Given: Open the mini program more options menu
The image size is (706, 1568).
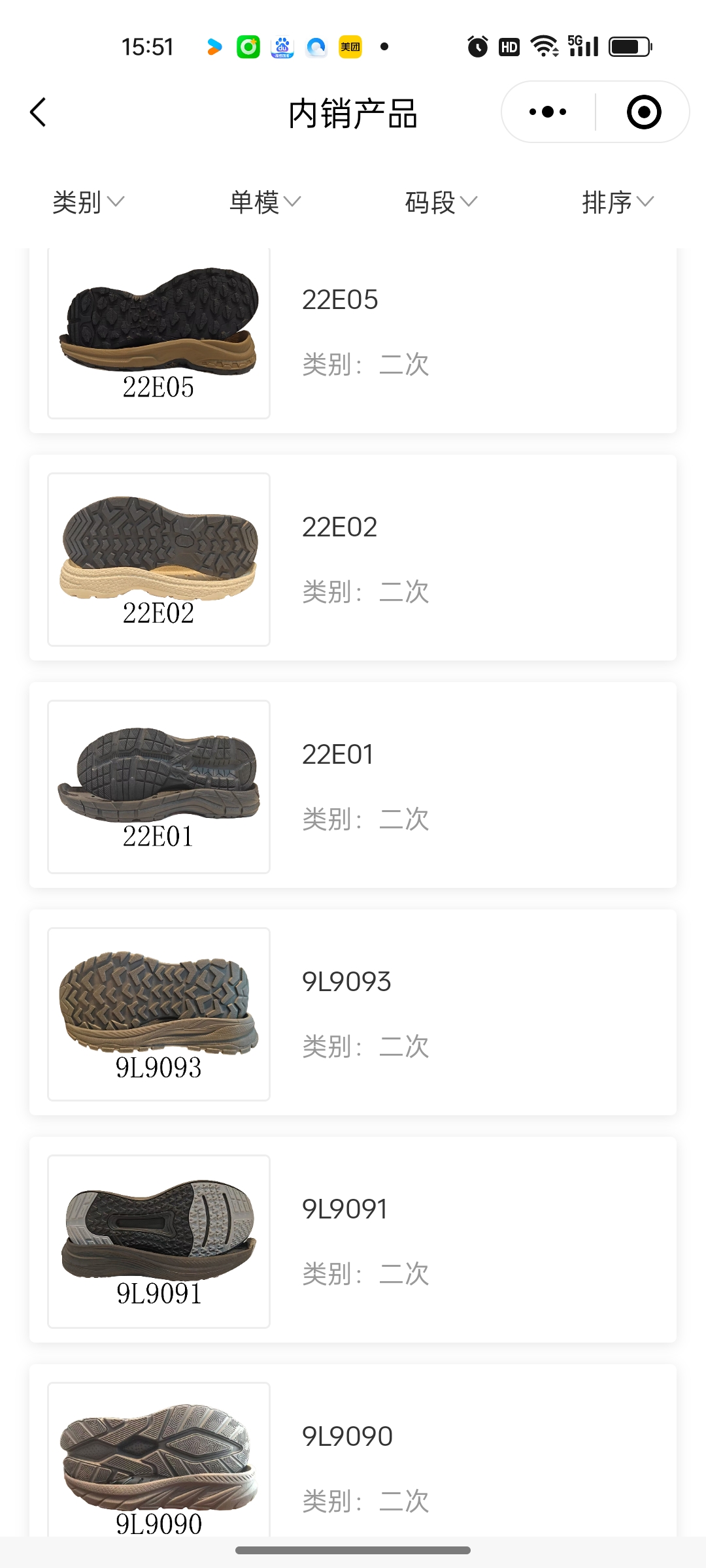Looking at the screenshot, I should [x=548, y=112].
